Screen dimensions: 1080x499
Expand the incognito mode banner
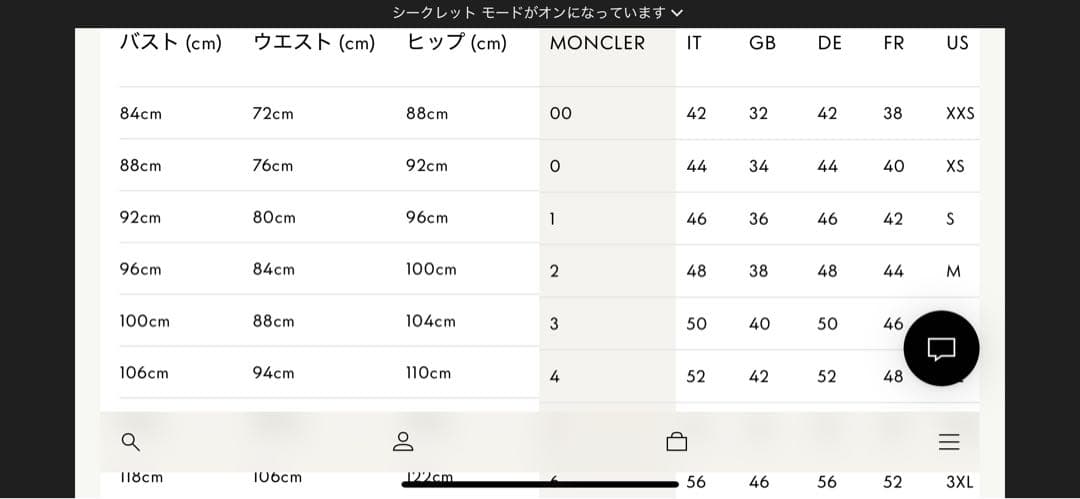point(538,13)
